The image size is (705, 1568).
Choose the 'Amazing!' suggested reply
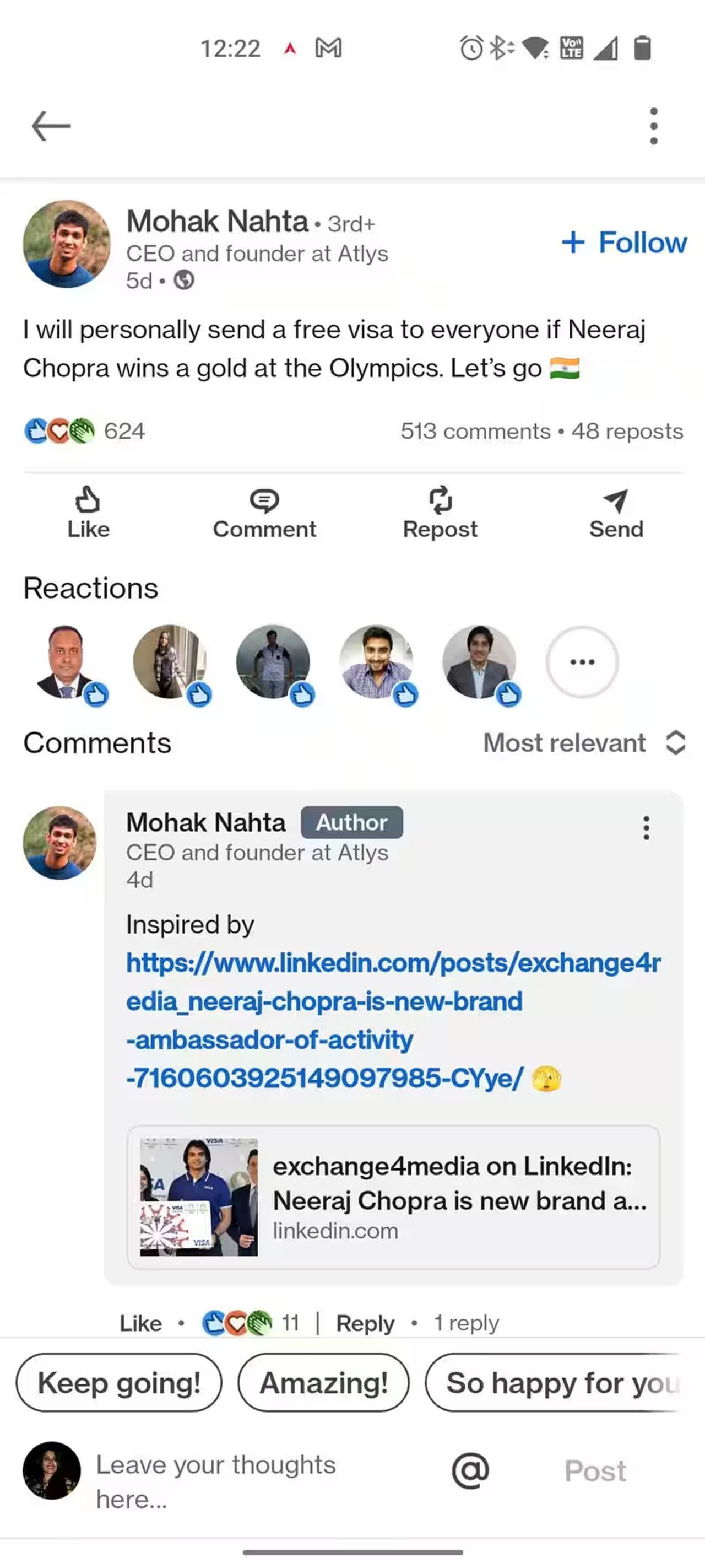pyautogui.click(x=324, y=1383)
